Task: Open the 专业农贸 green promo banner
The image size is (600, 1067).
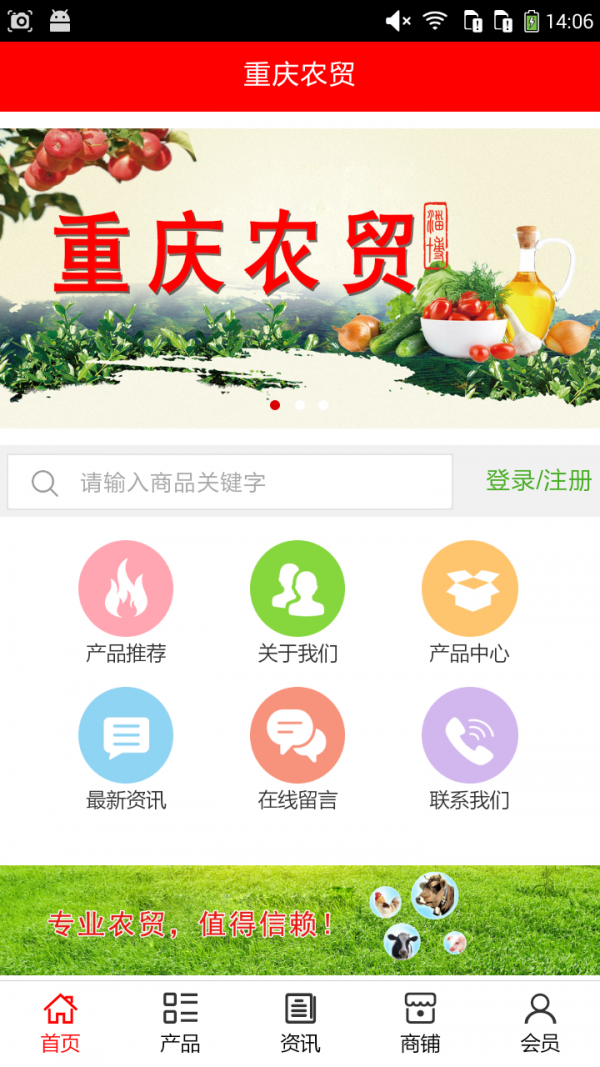Action: [x=300, y=920]
